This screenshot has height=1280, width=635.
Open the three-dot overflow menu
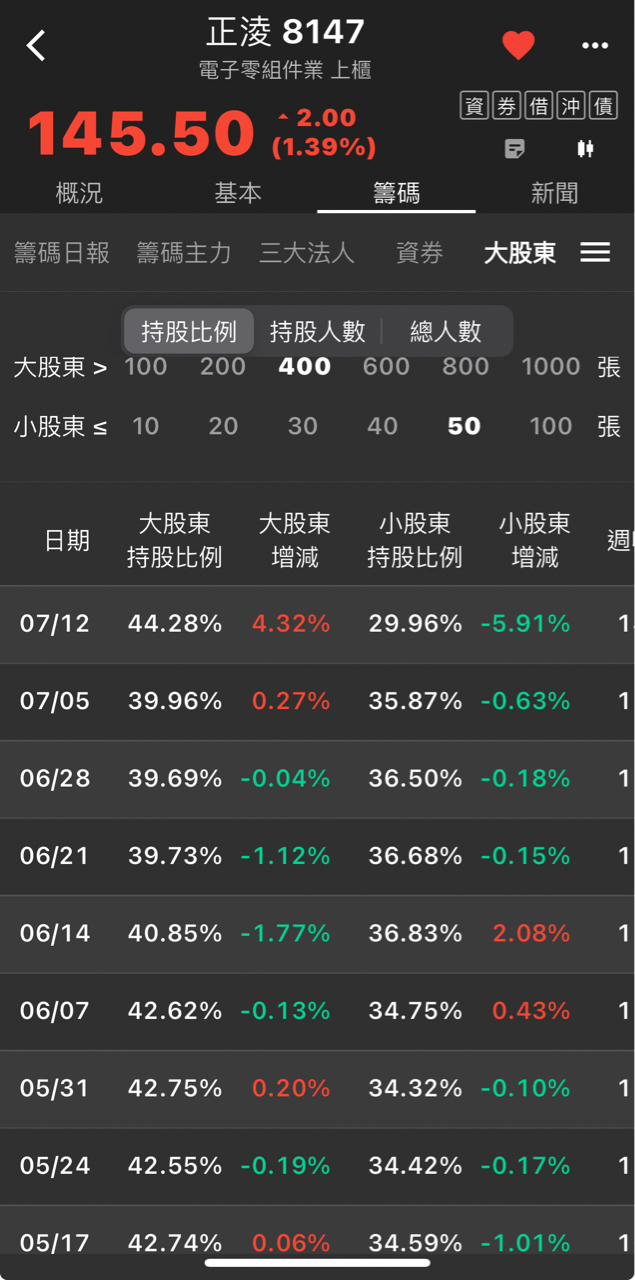(x=595, y=46)
